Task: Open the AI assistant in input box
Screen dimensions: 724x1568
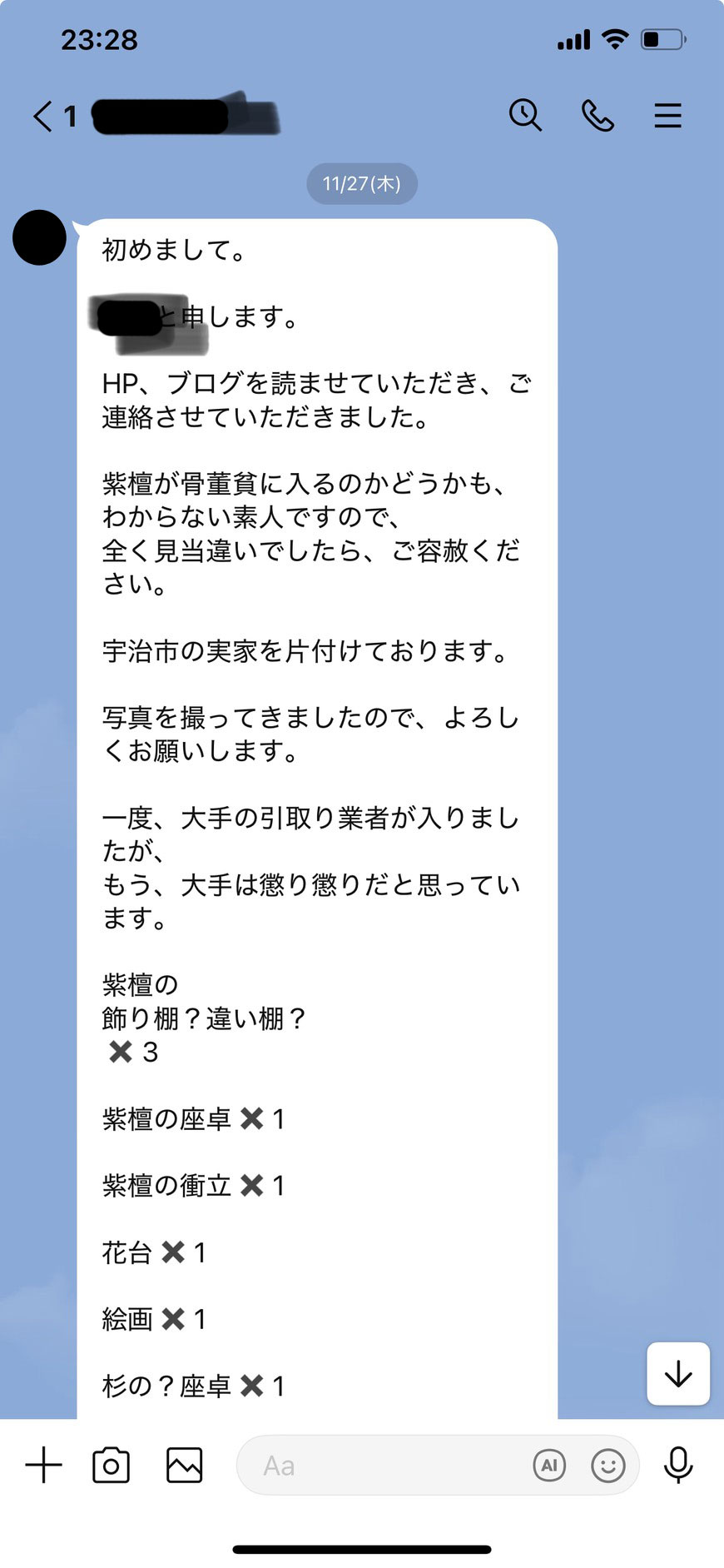Action: pyautogui.click(x=549, y=1465)
